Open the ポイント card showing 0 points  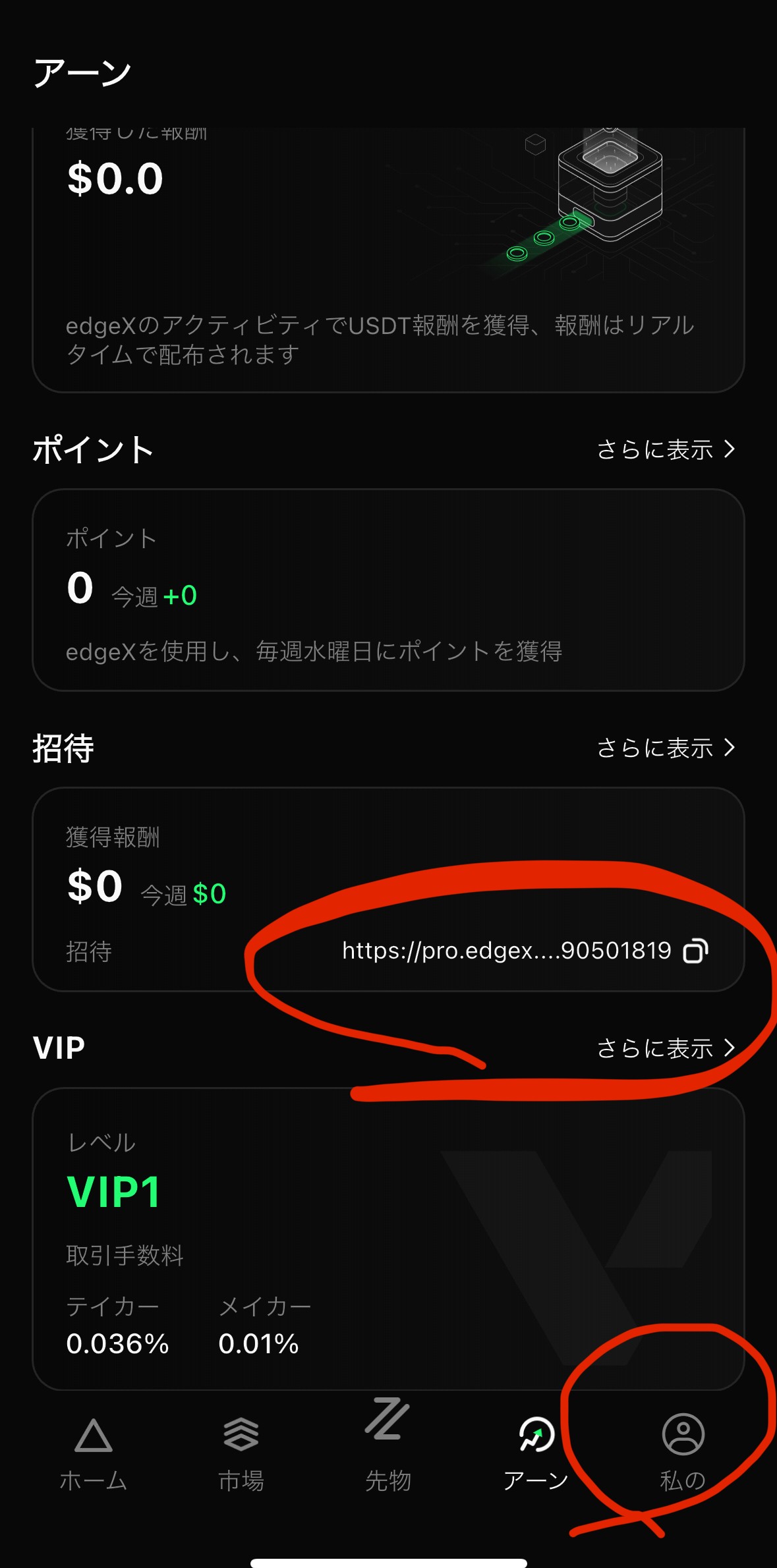point(388,590)
